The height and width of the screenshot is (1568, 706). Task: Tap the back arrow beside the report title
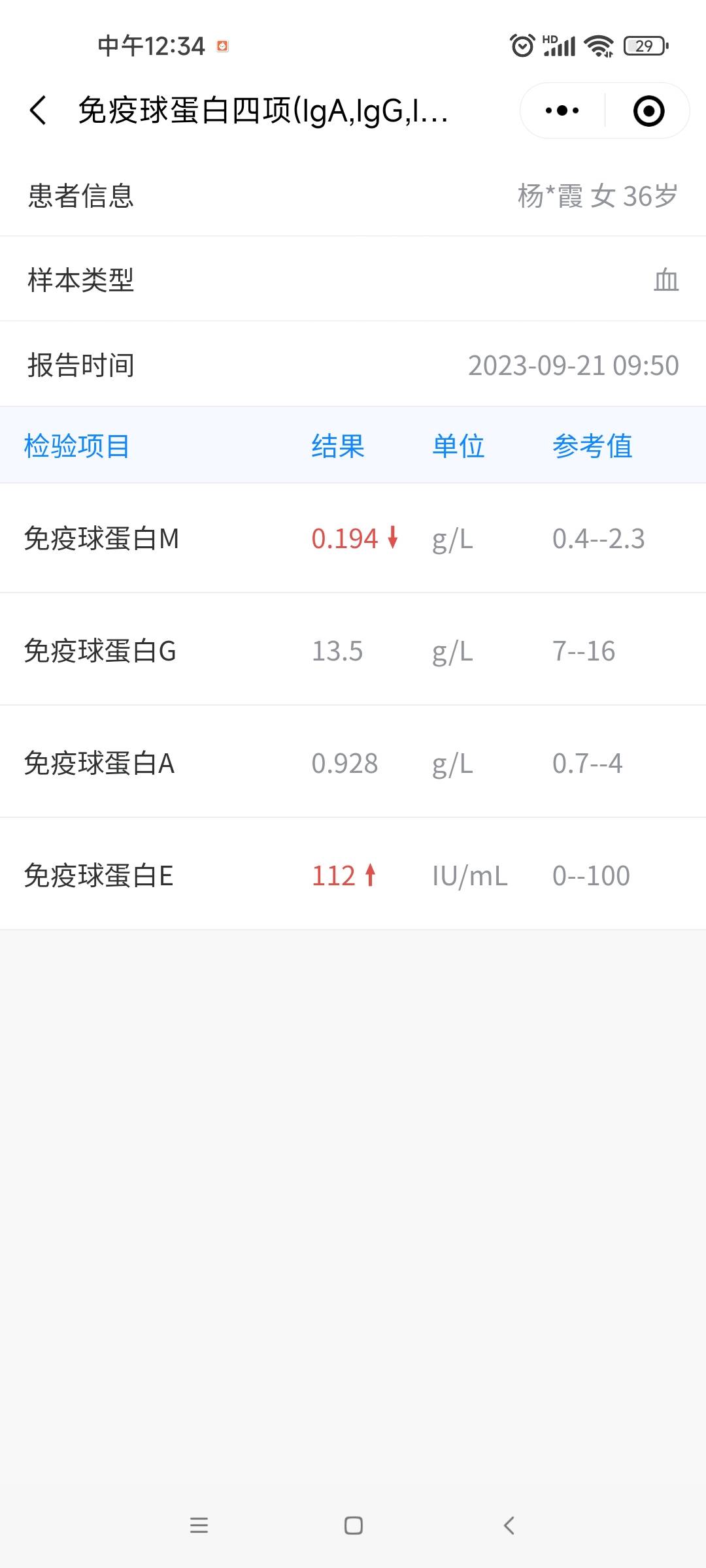pos(37,110)
